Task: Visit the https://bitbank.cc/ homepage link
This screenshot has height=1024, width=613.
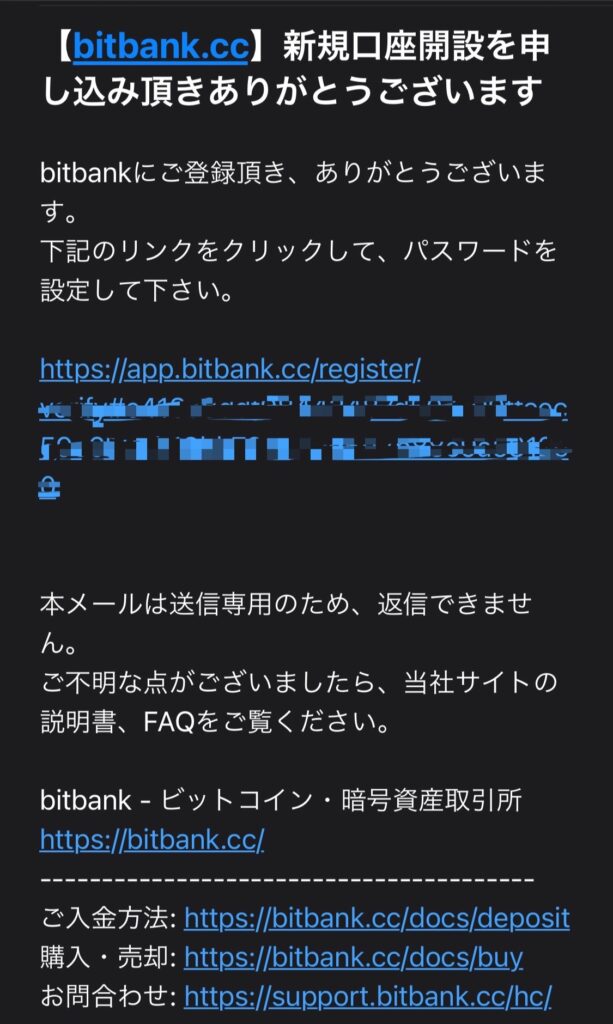Action: [152, 838]
